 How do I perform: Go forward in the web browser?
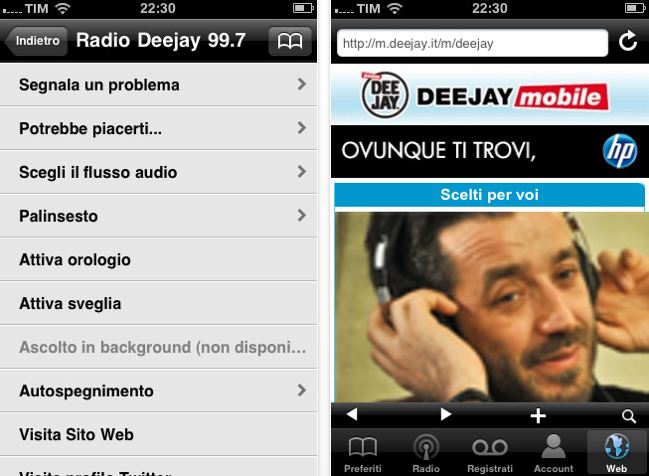[446, 414]
